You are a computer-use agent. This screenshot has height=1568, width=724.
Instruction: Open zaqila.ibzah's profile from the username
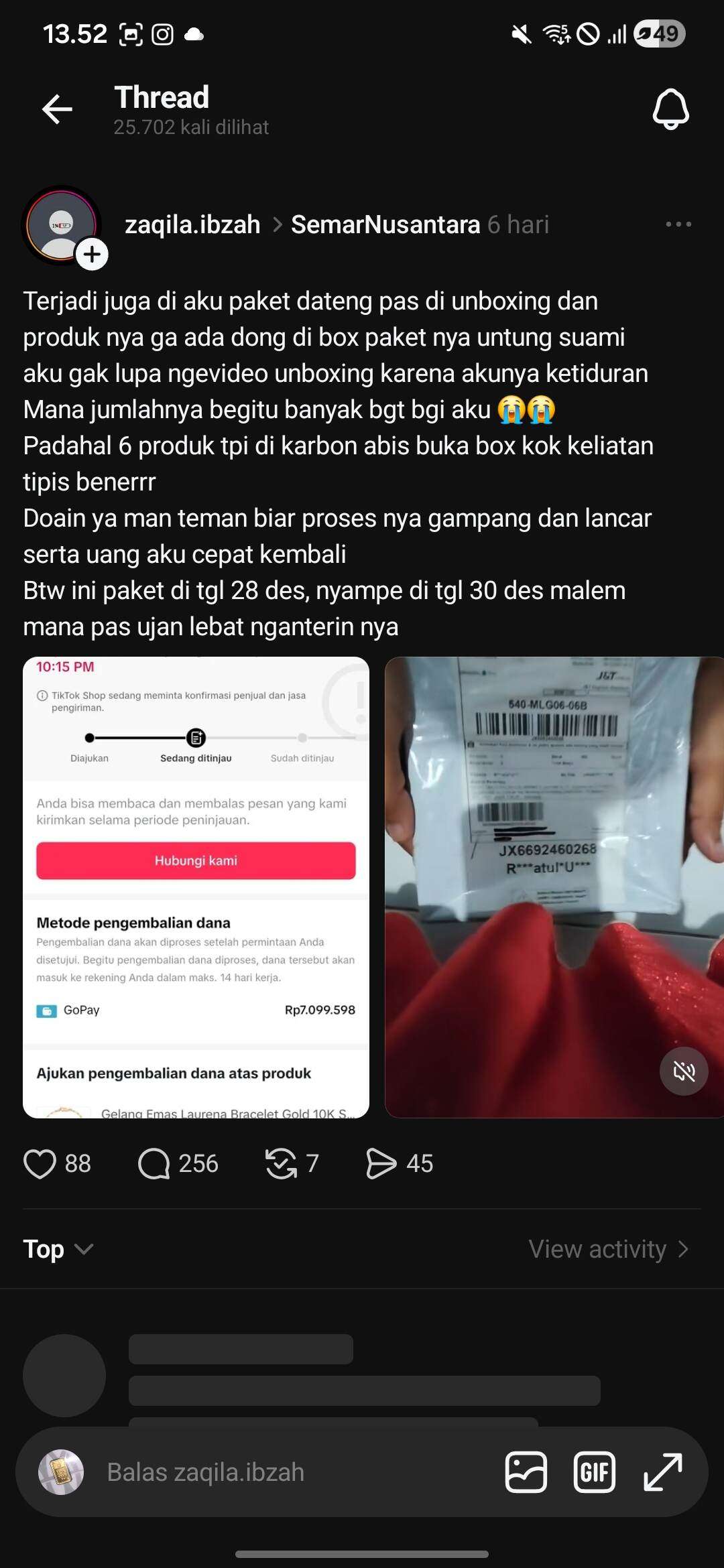(192, 225)
